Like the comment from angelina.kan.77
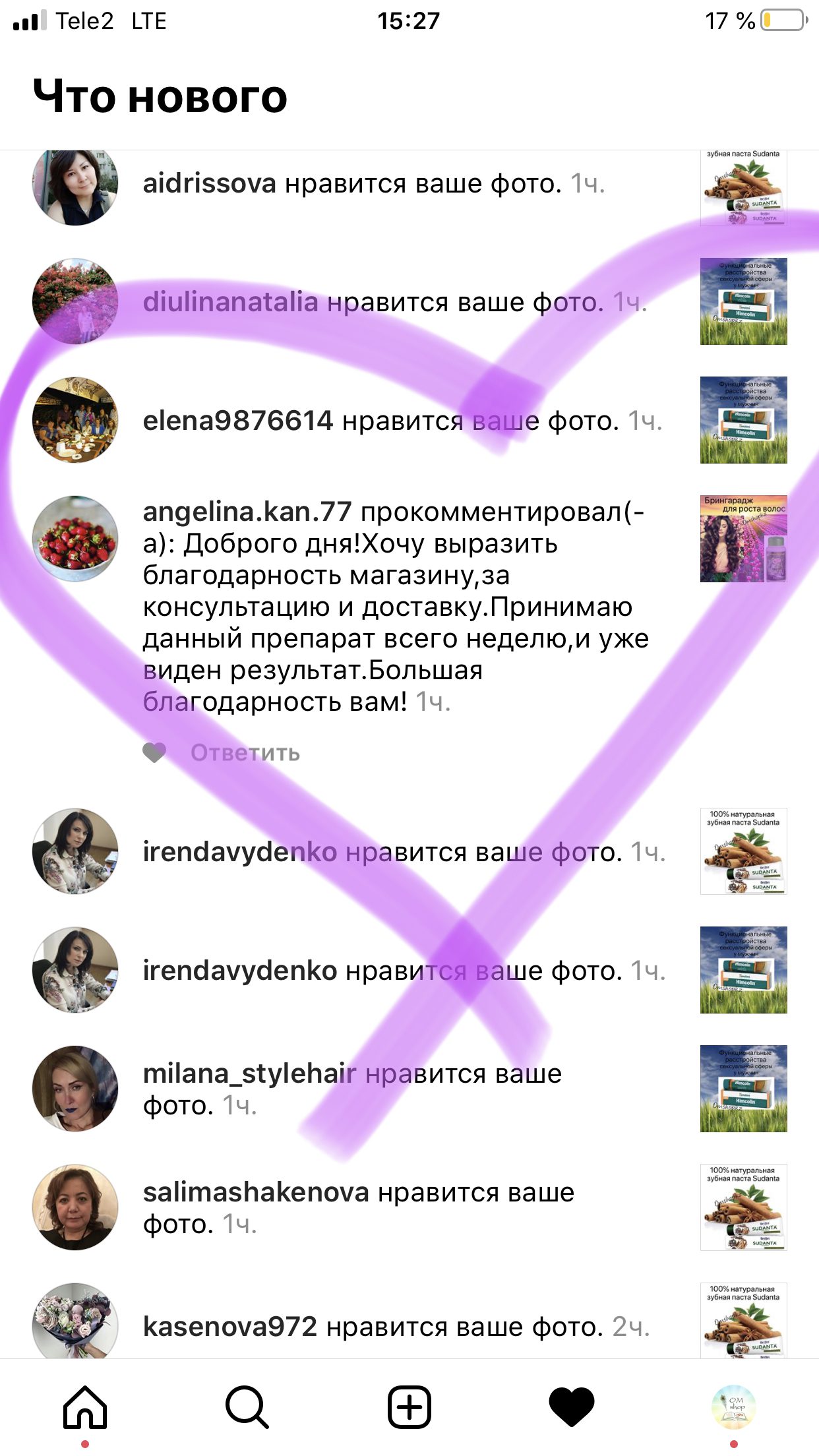This screenshot has width=819, height=1456. pyautogui.click(x=154, y=752)
